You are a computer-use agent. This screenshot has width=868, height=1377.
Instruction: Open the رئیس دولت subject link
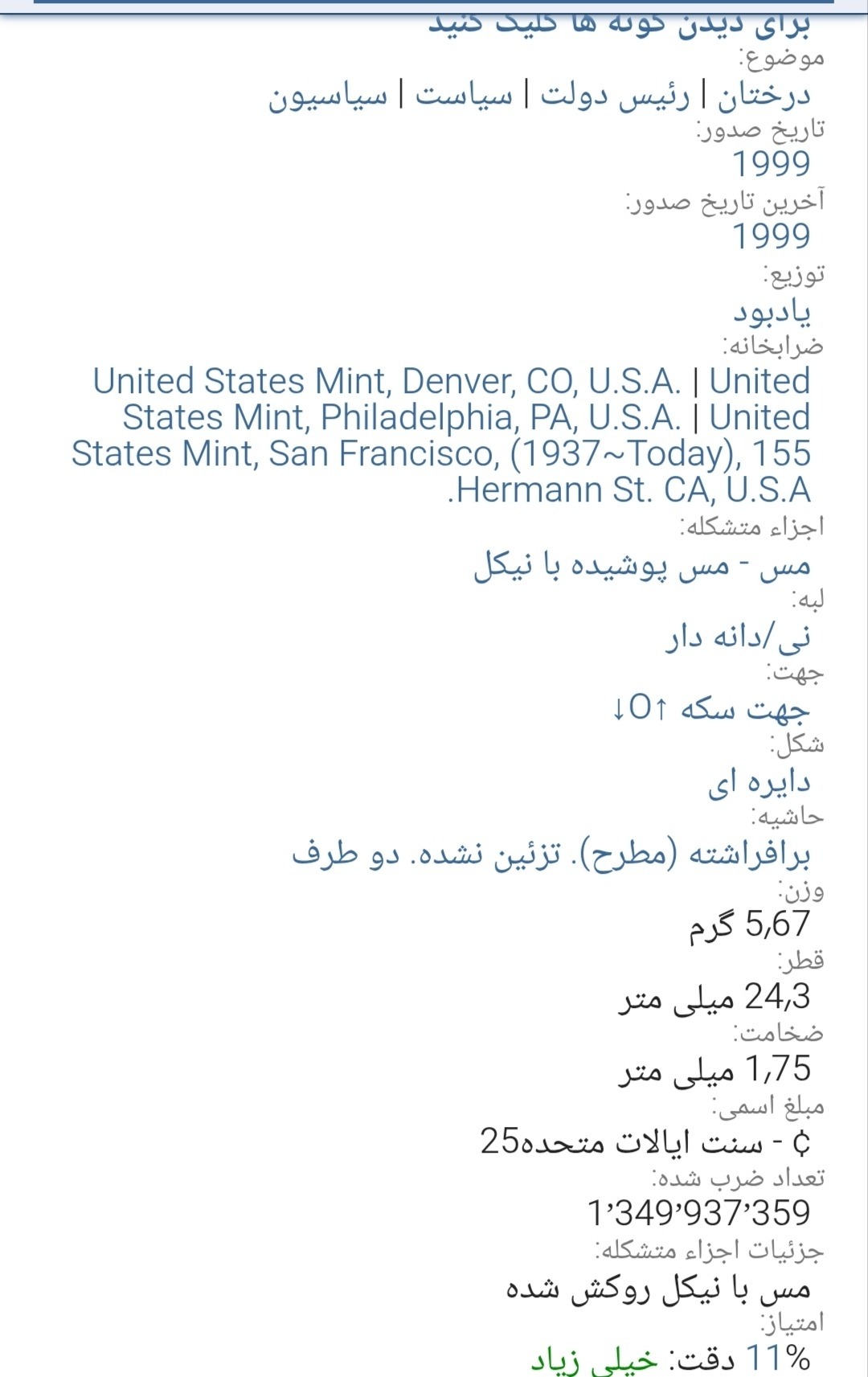pos(615,96)
